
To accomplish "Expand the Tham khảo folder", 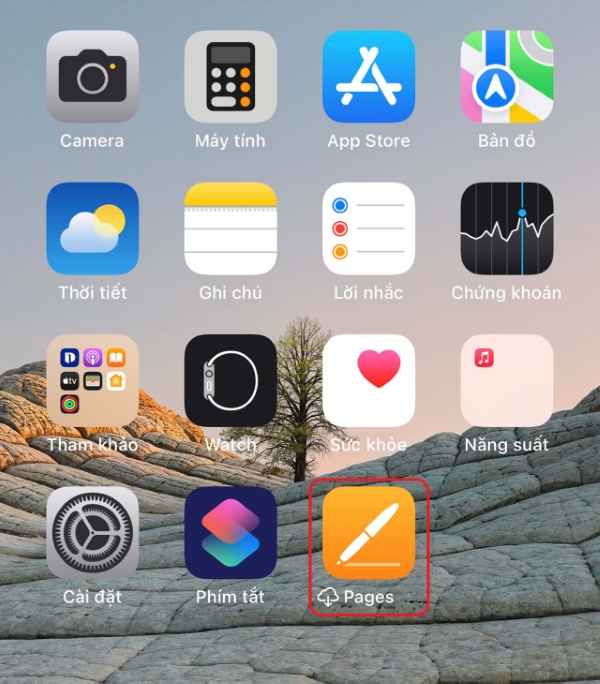I will [x=92, y=381].
